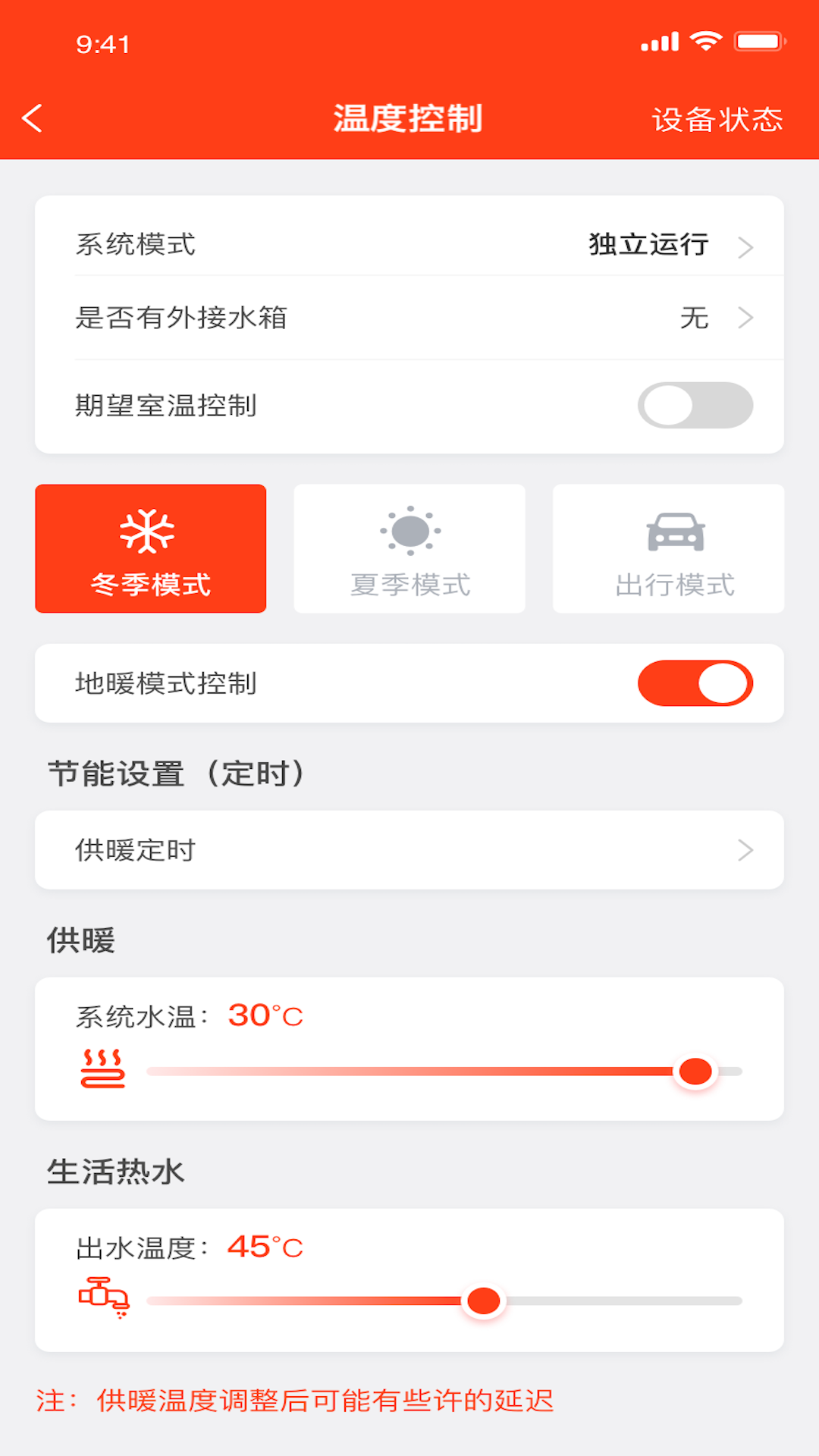819x1456 pixels.
Task: Expand the 供暖定时 settings row
Action: pos(409,850)
